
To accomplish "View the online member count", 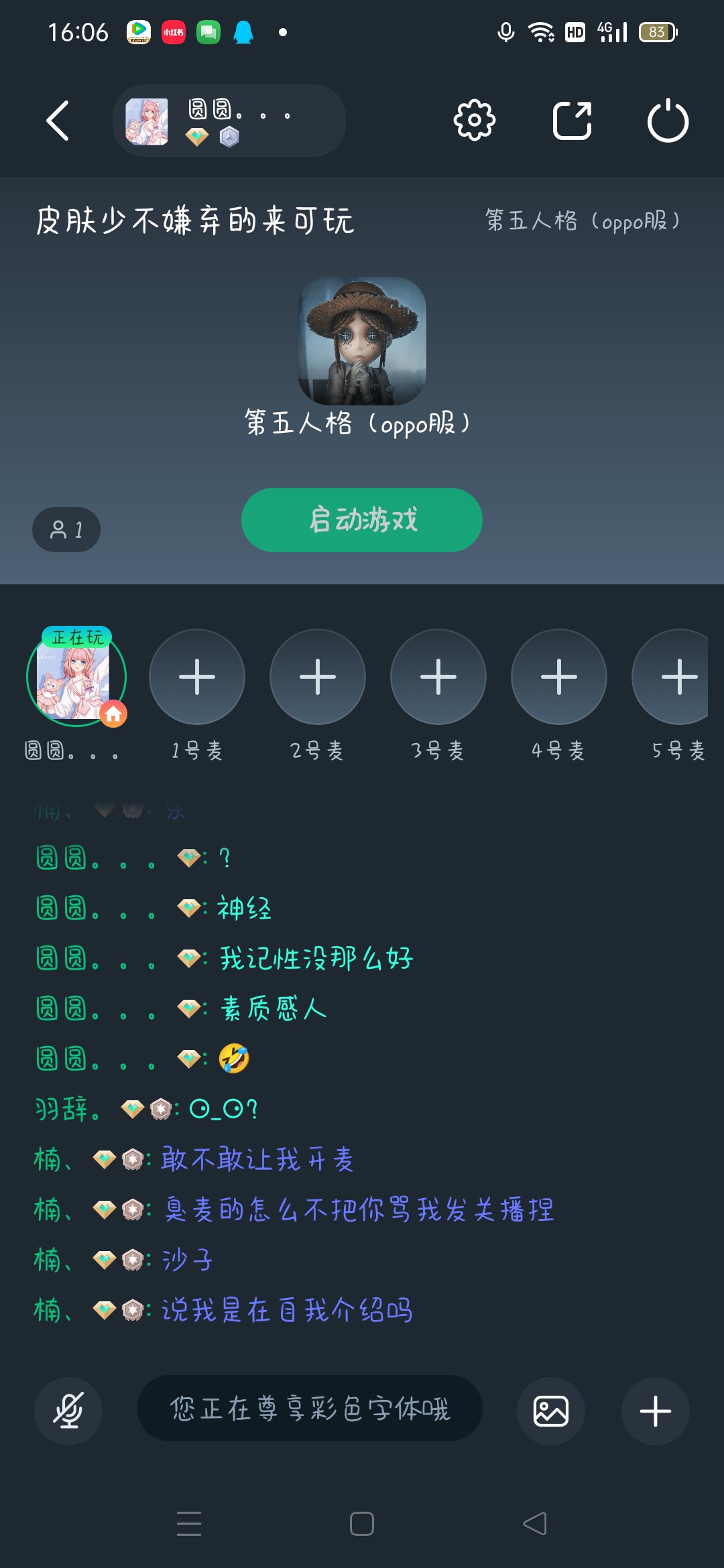I will [x=66, y=530].
